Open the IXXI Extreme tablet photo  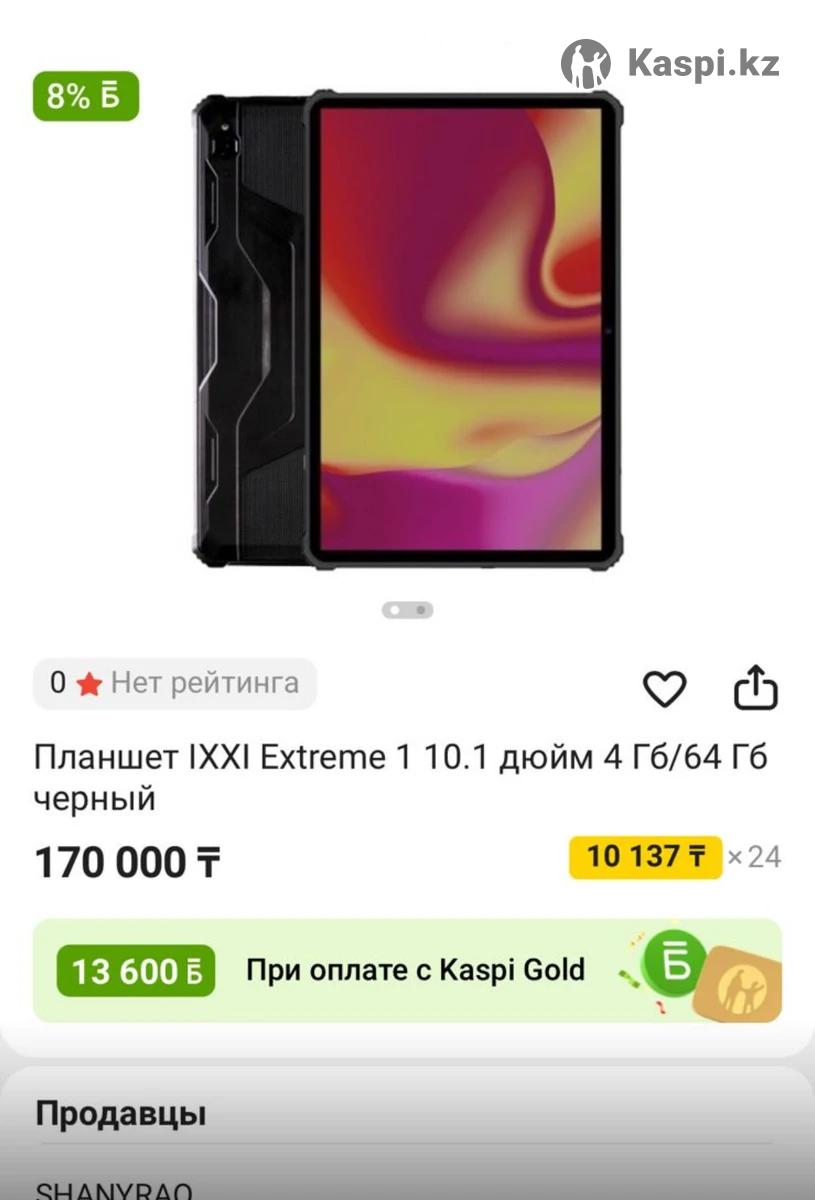pyautogui.click(x=407, y=330)
